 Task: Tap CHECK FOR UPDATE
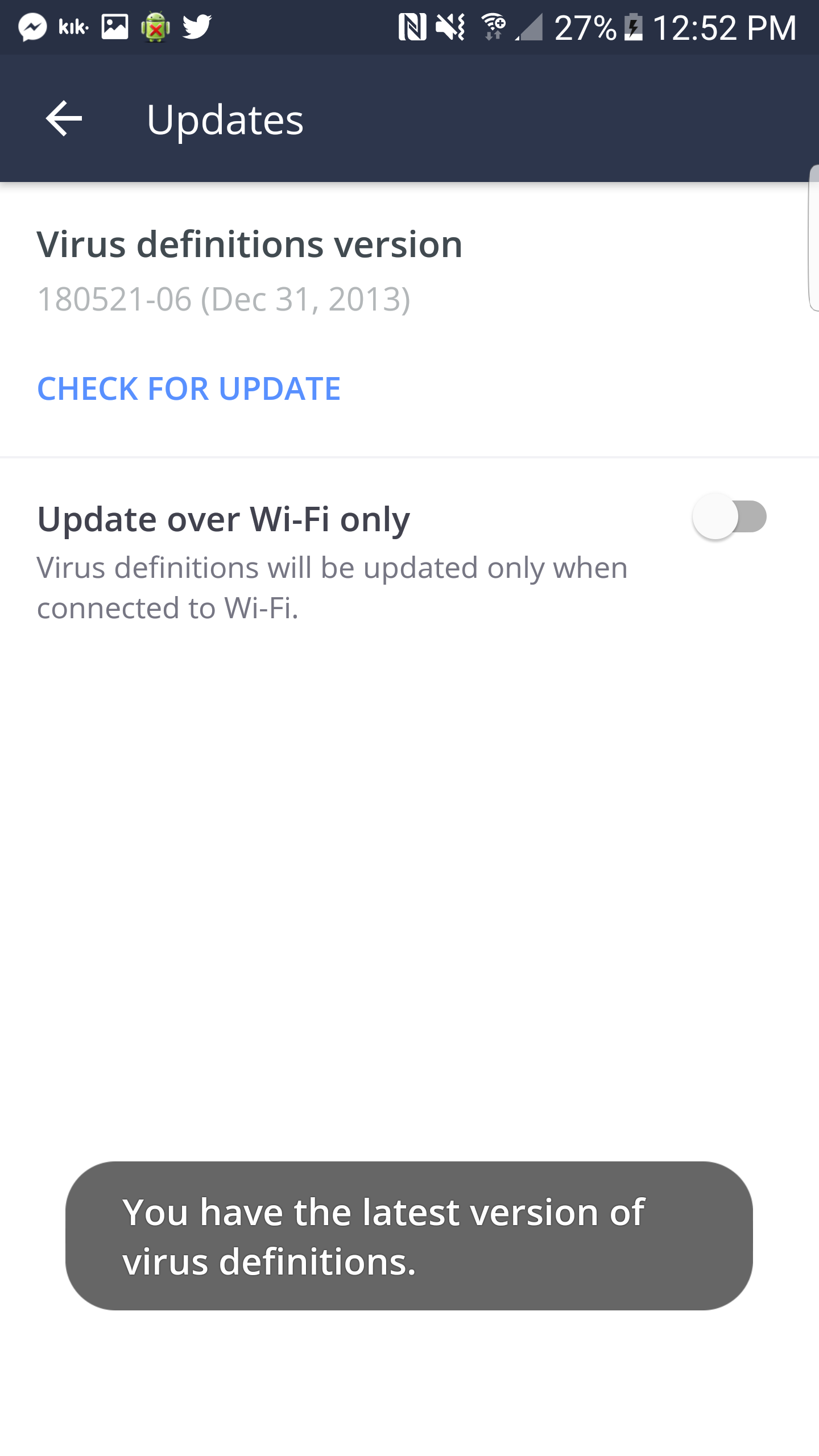[x=189, y=389]
